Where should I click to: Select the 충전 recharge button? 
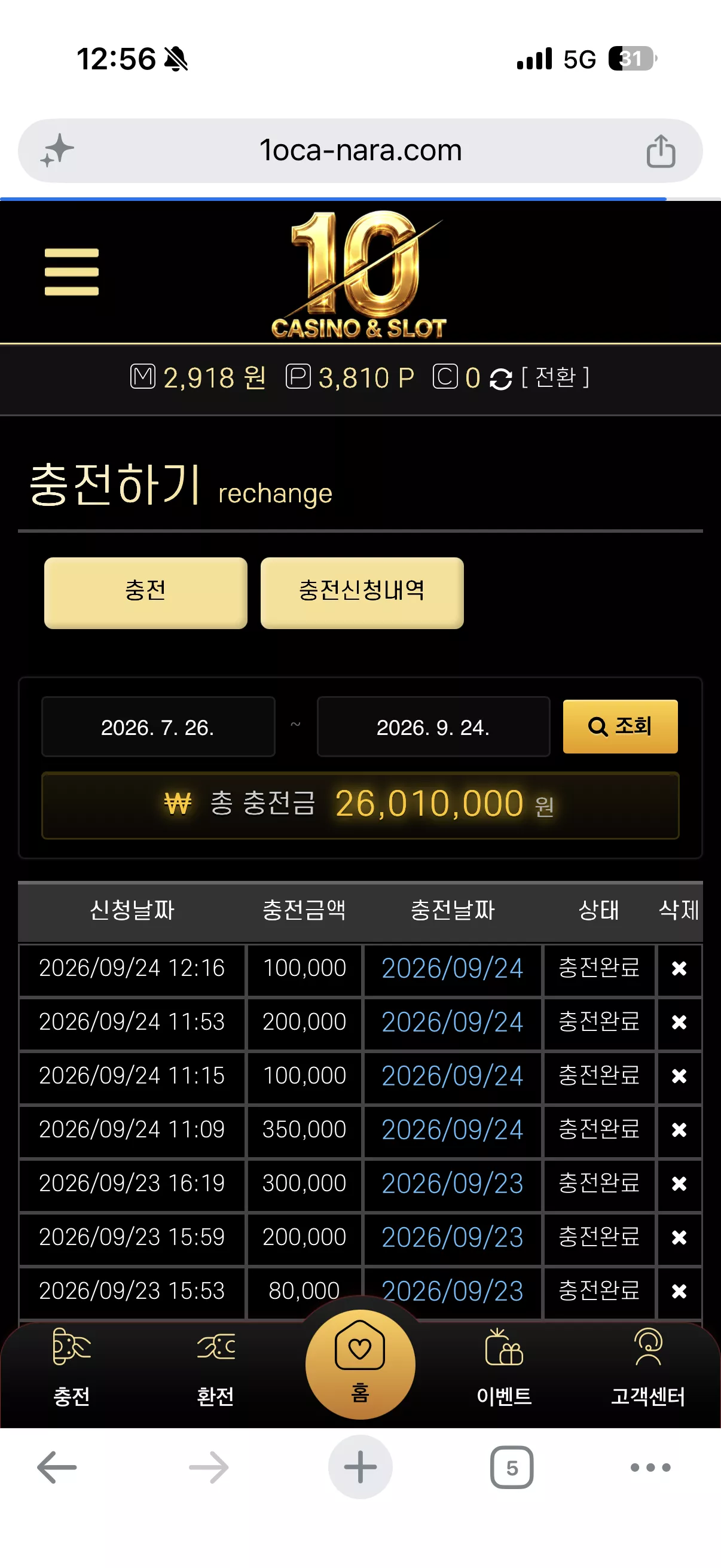[145, 592]
